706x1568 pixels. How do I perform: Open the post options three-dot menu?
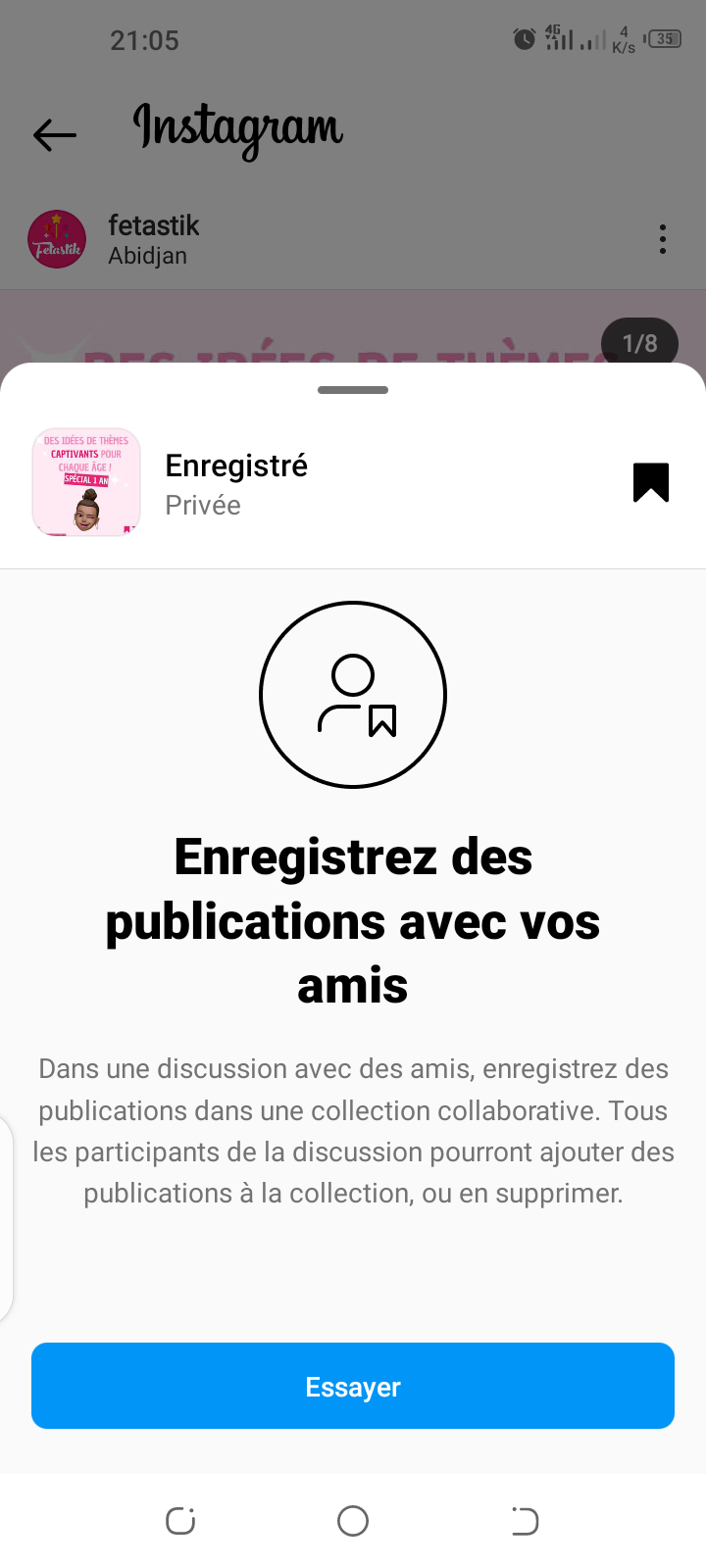click(663, 239)
